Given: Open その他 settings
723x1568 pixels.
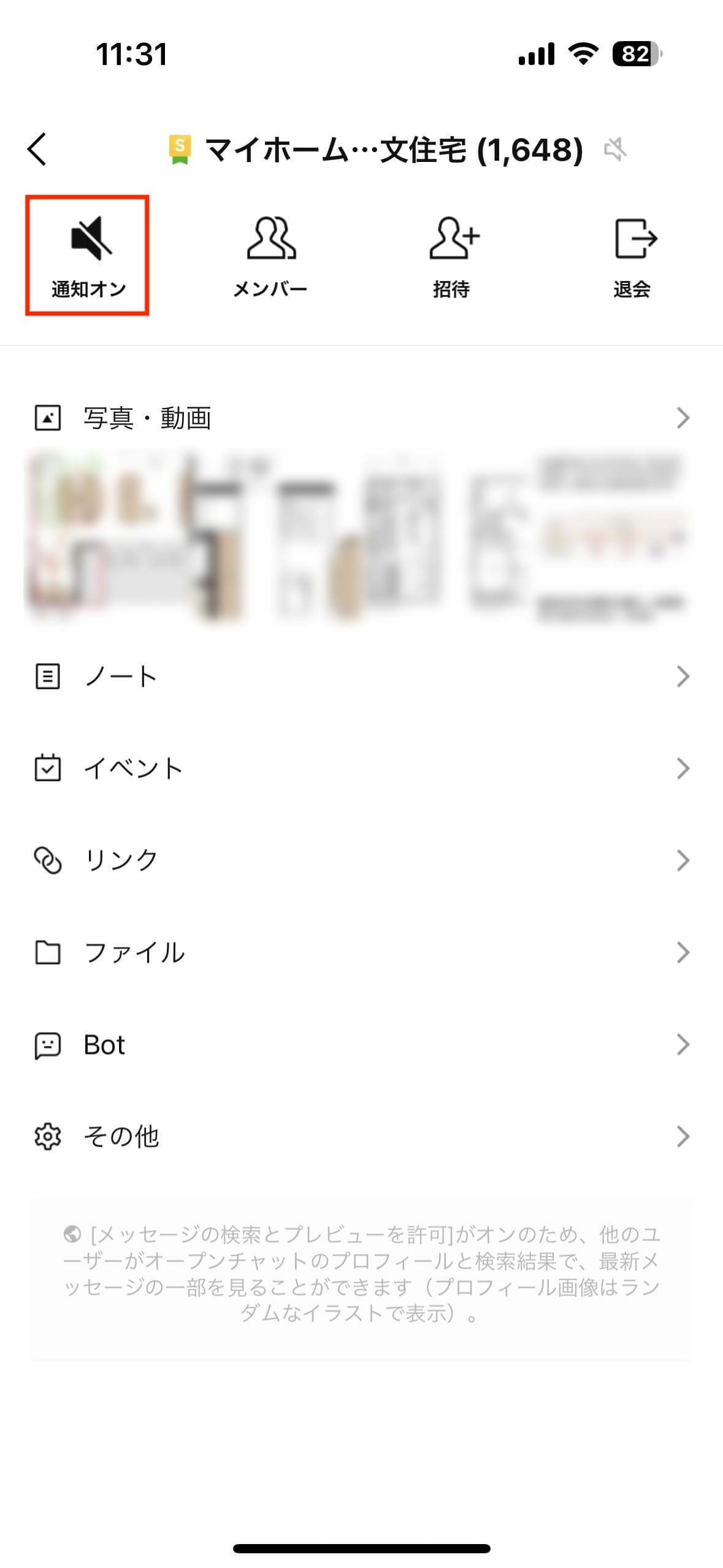Looking at the screenshot, I should 361,1137.
